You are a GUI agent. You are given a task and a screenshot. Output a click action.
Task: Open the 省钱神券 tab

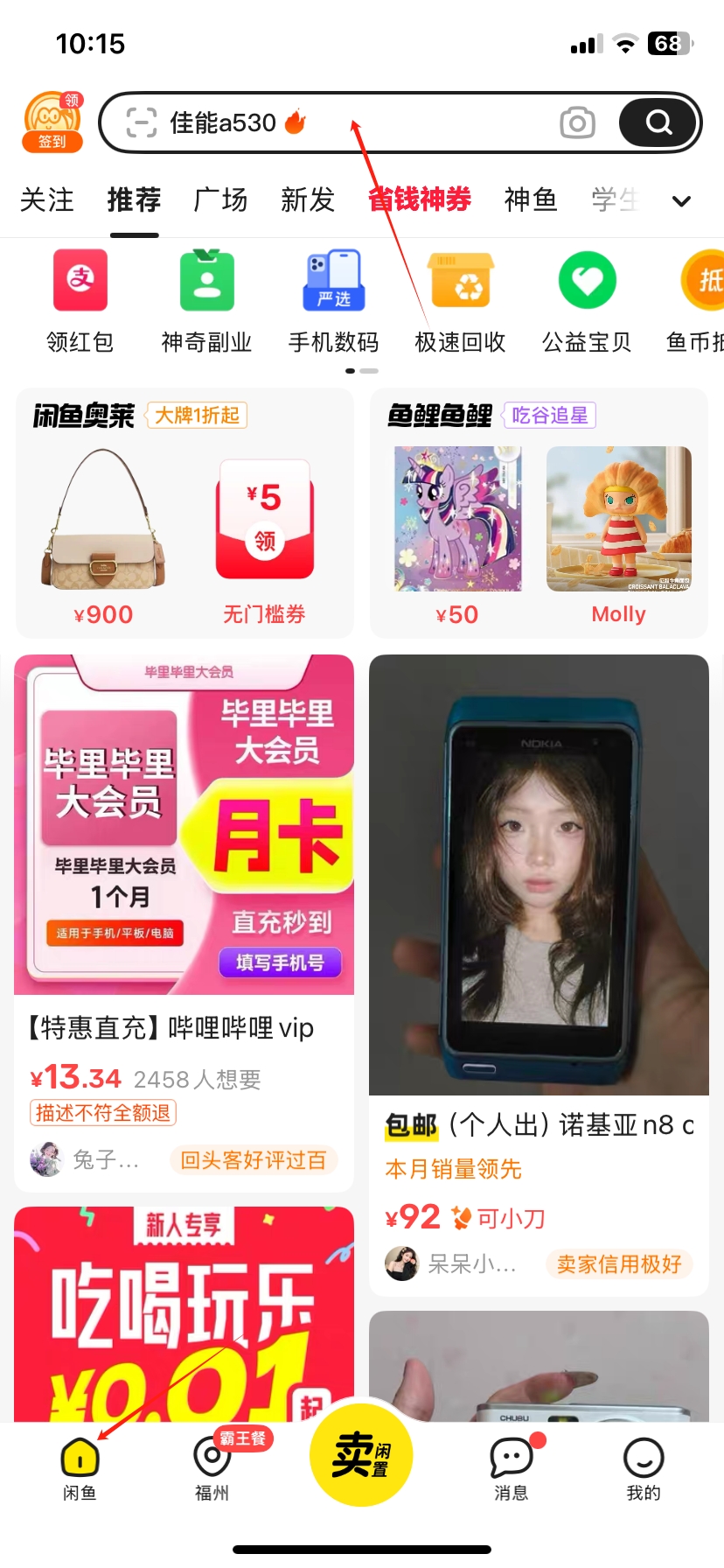point(420,199)
